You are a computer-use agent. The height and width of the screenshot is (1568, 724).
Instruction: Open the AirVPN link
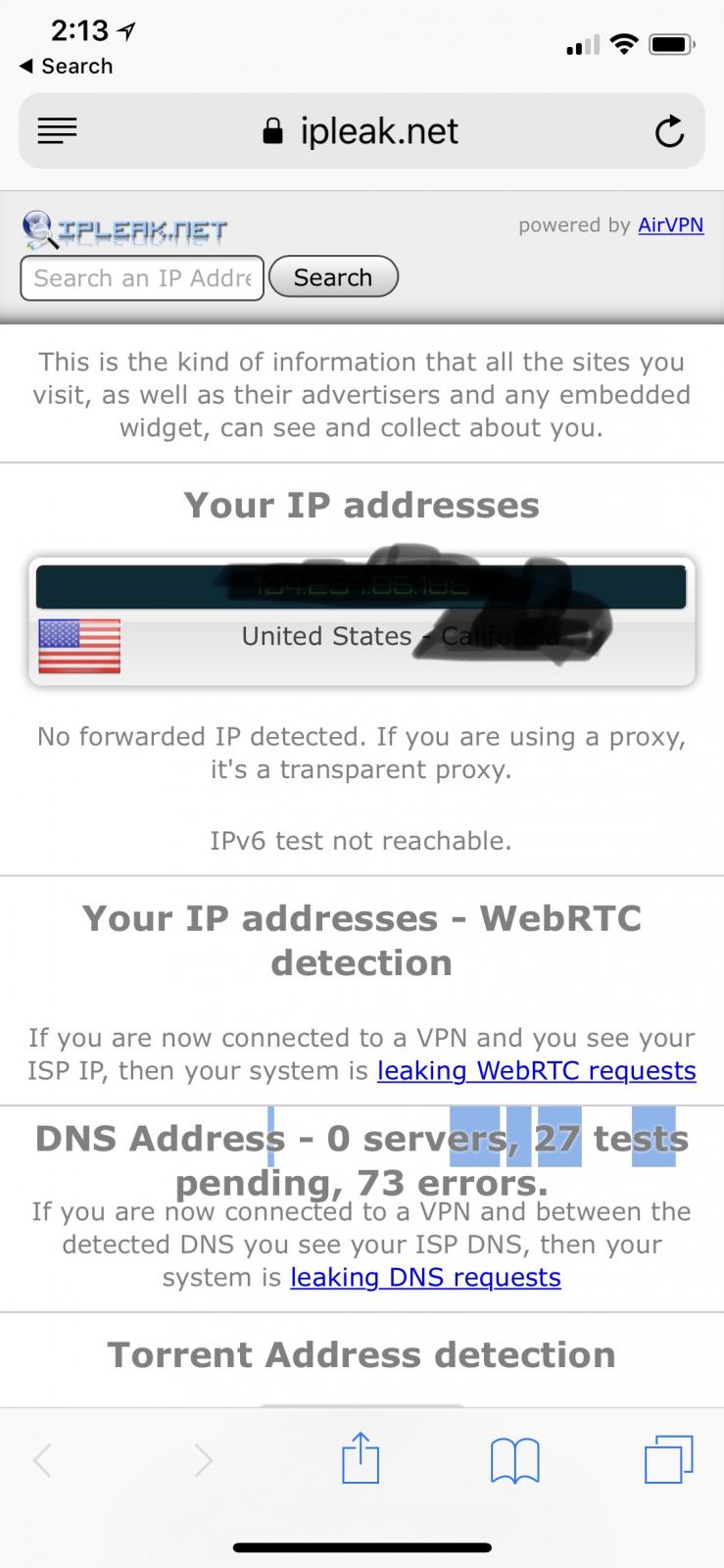(x=671, y=225)
